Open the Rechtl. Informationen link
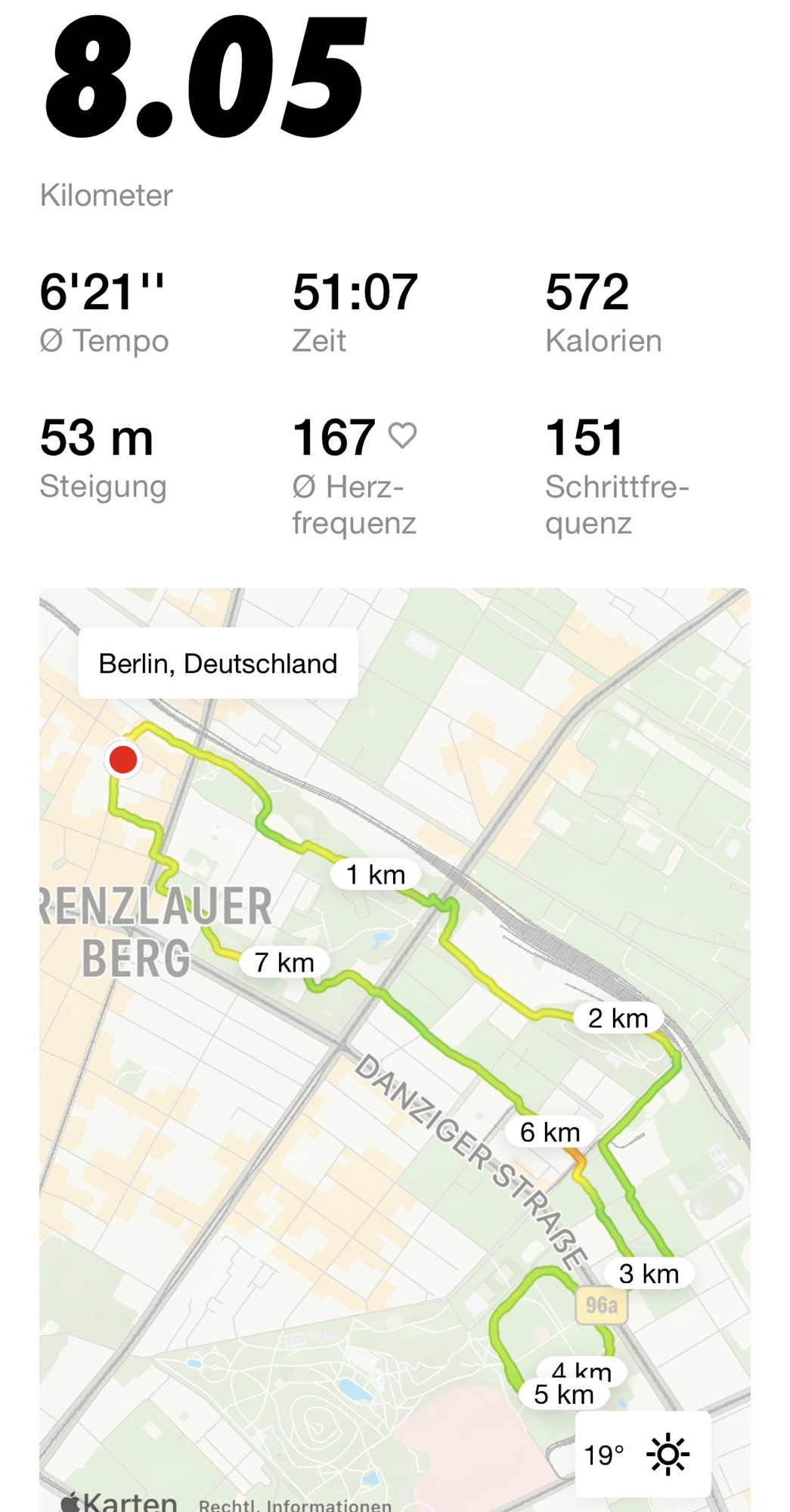Screen dimensions: 790x1512 [295, 1504]
